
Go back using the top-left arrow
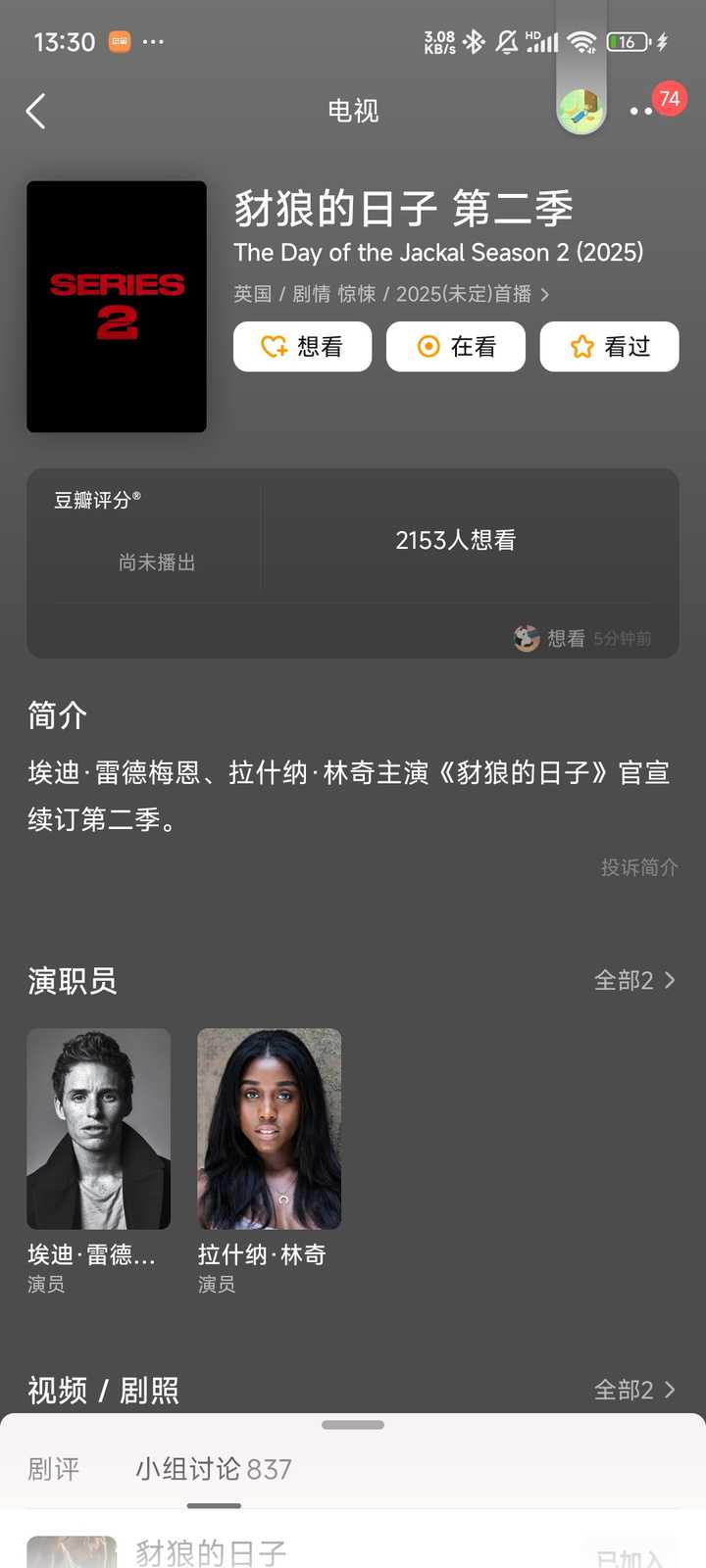36,111
